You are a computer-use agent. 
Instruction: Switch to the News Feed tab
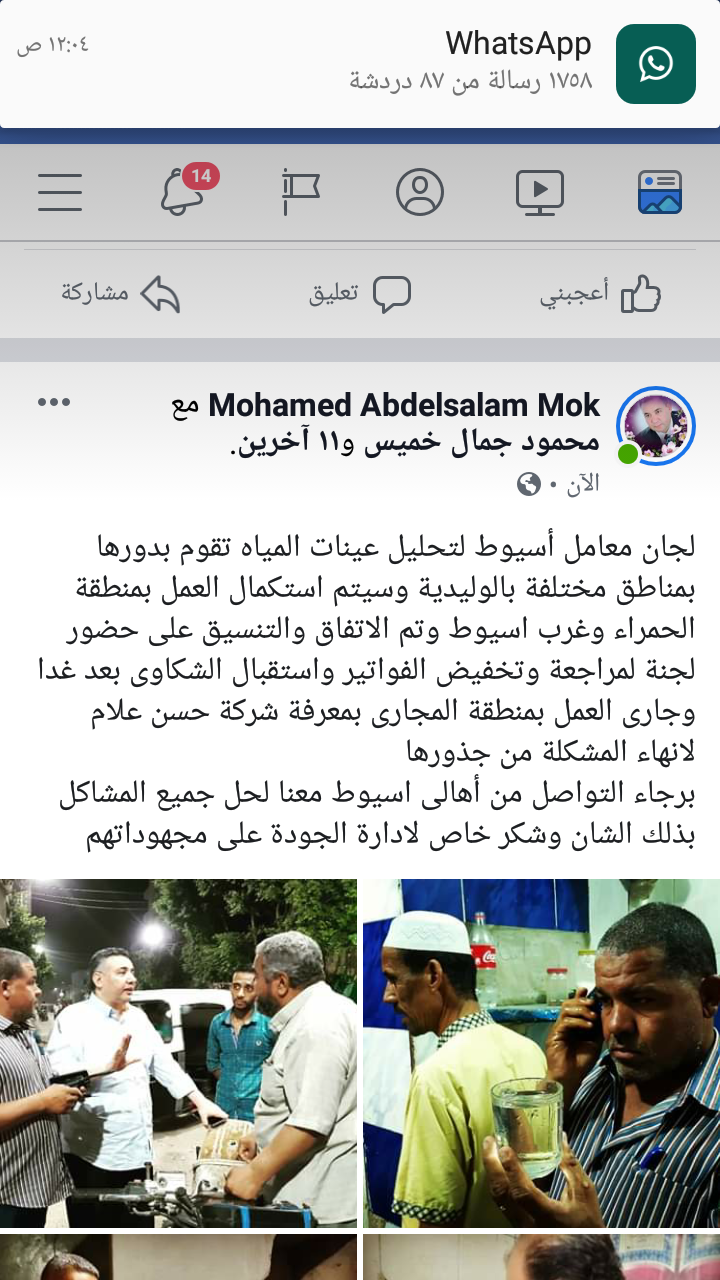pyautogui.click(x=660, y=192)
